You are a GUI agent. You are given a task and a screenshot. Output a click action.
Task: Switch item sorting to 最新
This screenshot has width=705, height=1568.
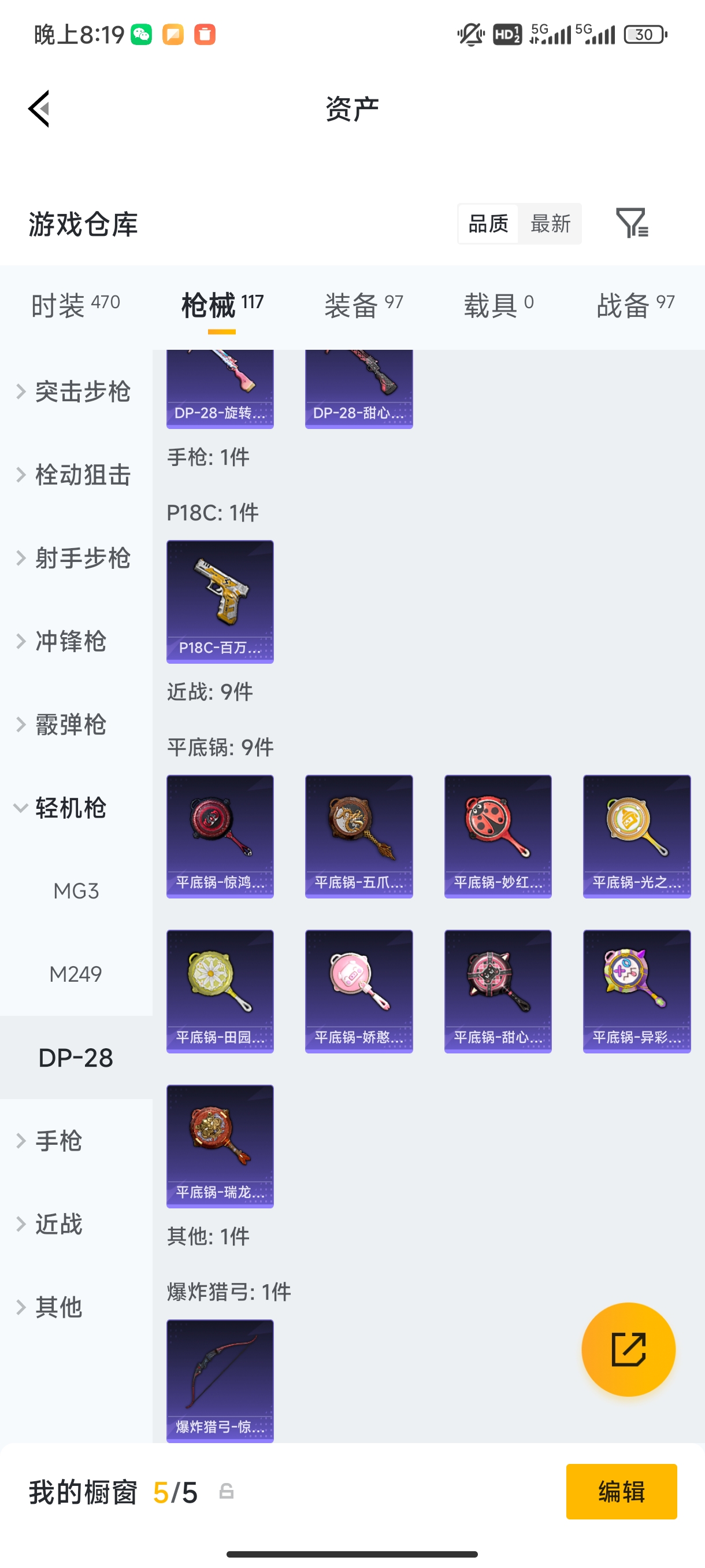point(550,223)
